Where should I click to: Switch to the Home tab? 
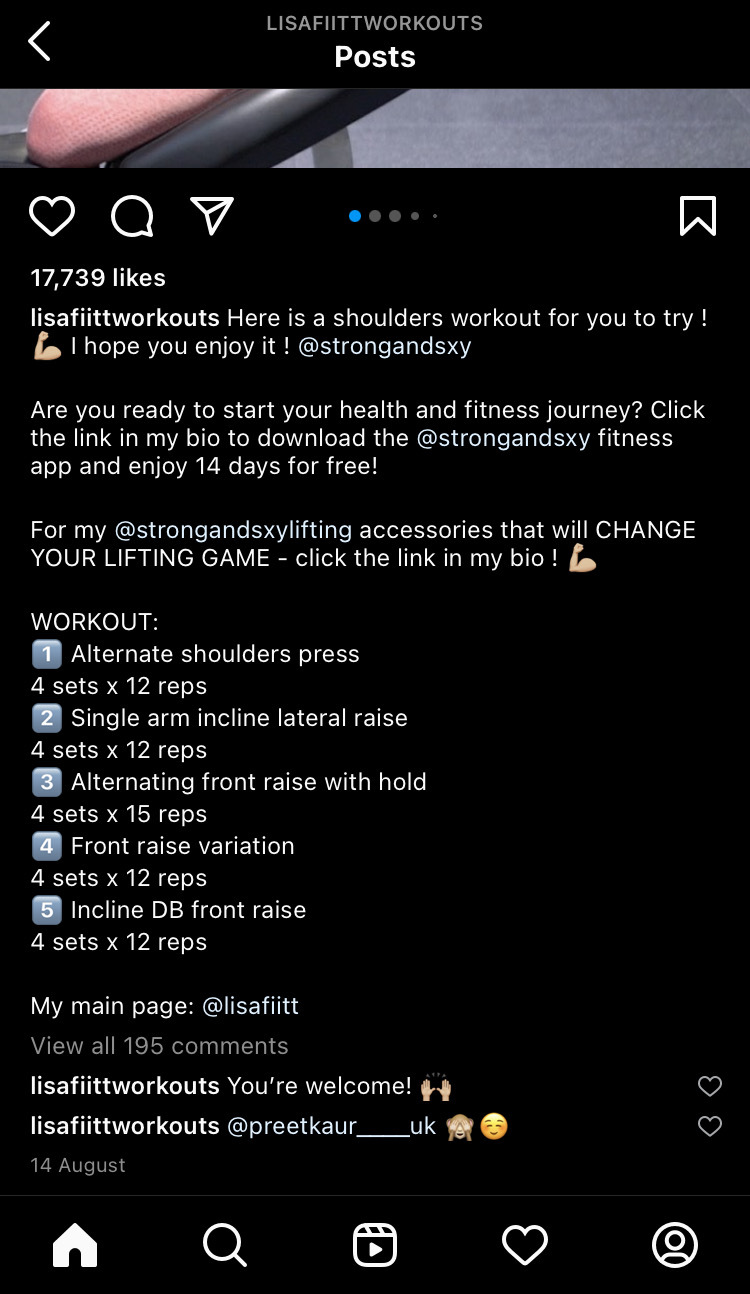pyautogui.click(x=75, y=1245)
